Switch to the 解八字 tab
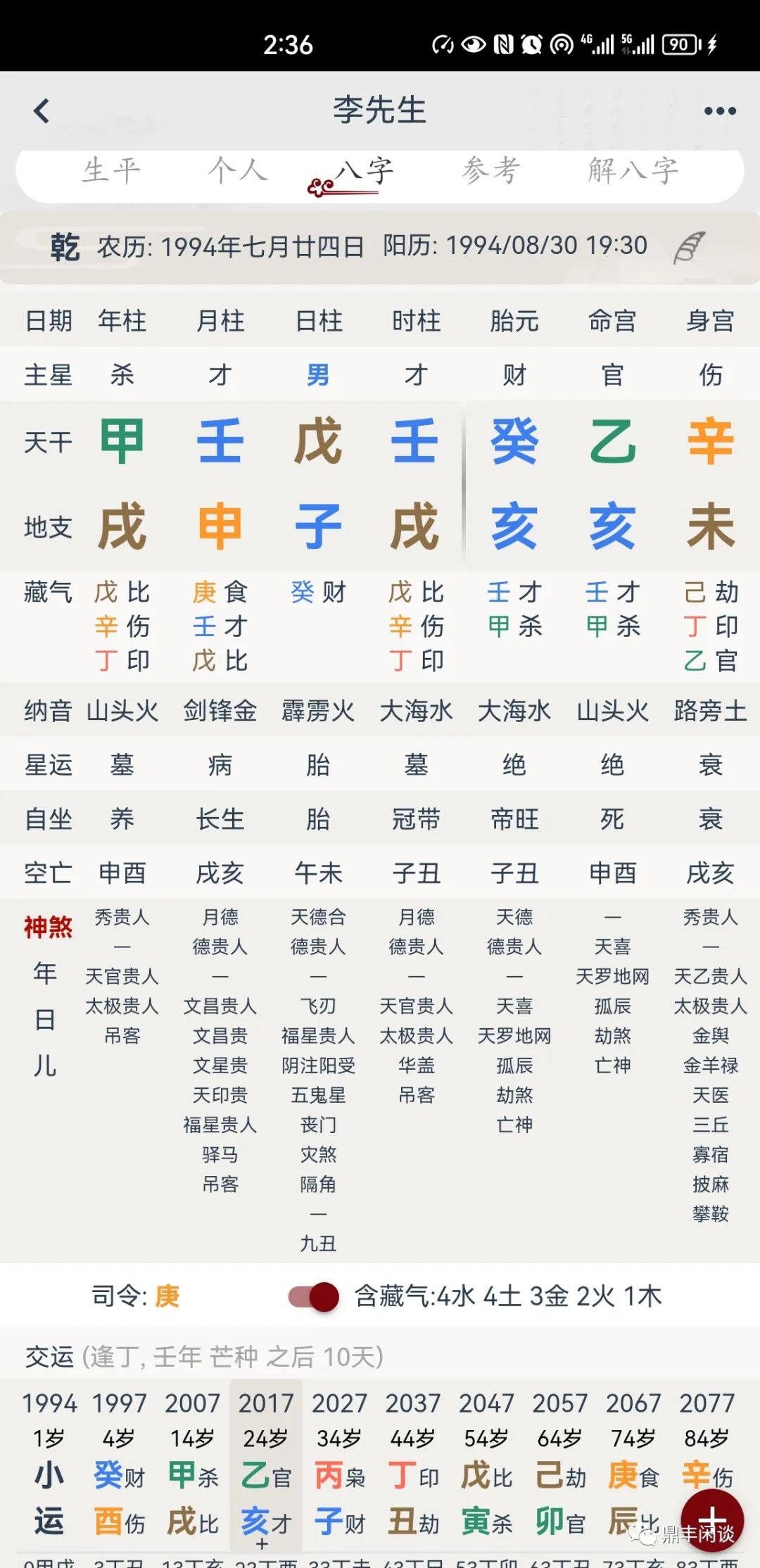Viewport: 760px width, 1568px height. pos(633,171)
